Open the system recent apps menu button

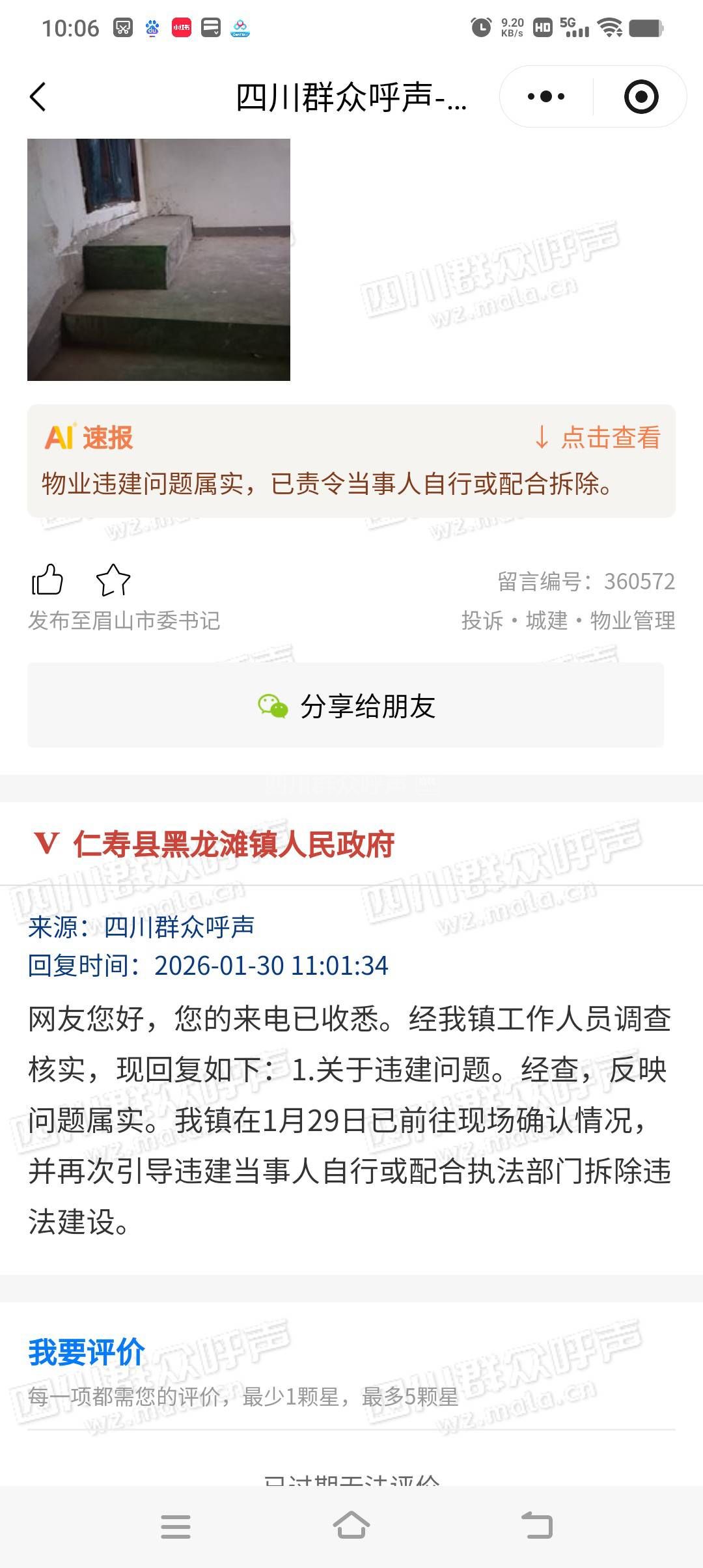[176, 1526]
